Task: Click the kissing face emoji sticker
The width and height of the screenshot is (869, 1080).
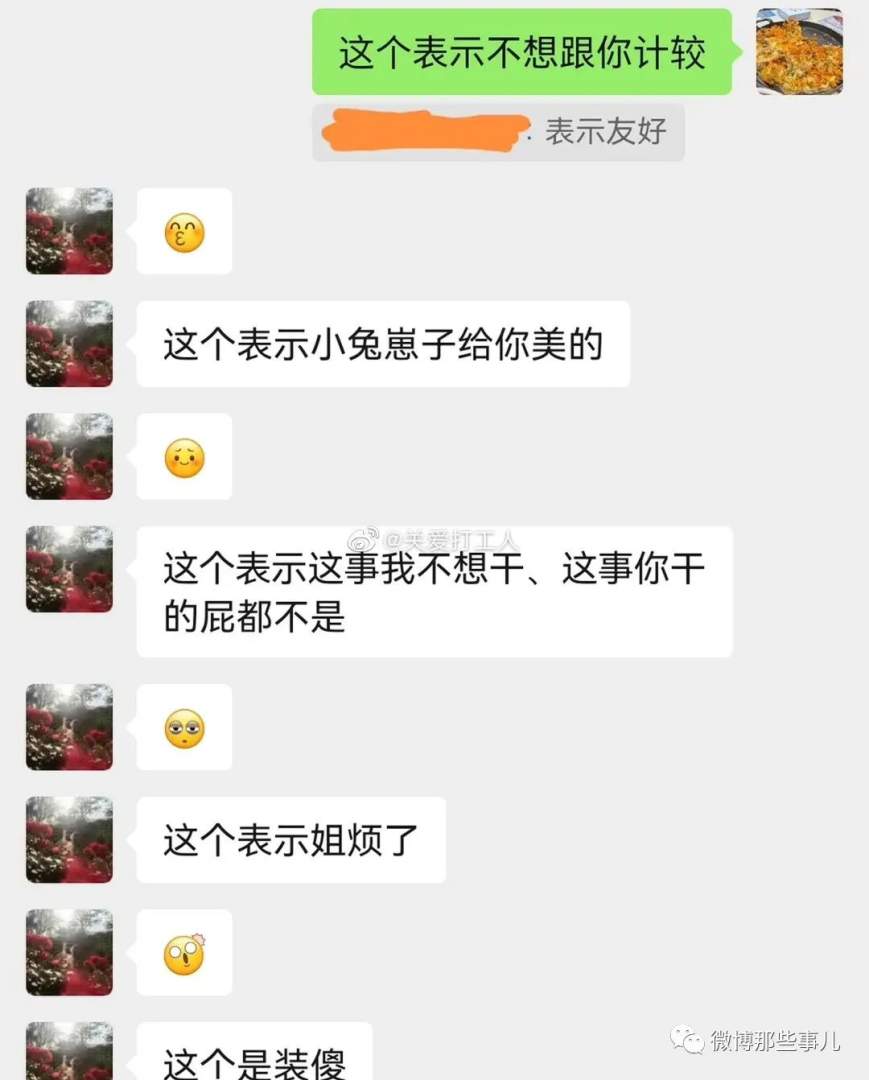Action: (184, 231)
